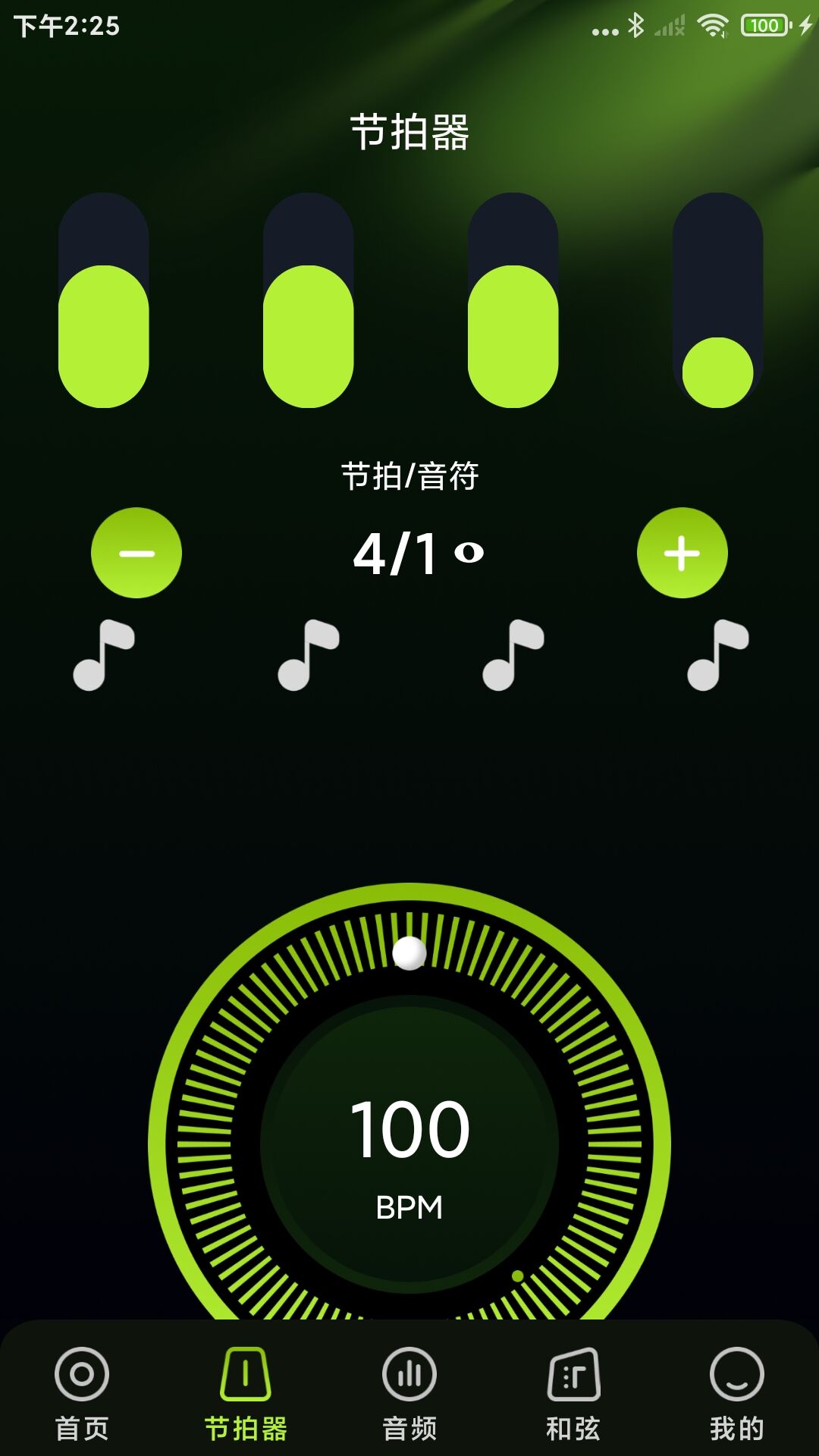Screen dimensions: 819x1456
Task: Tap the white knob on the BPM dial
Action: tap(409, 952)
